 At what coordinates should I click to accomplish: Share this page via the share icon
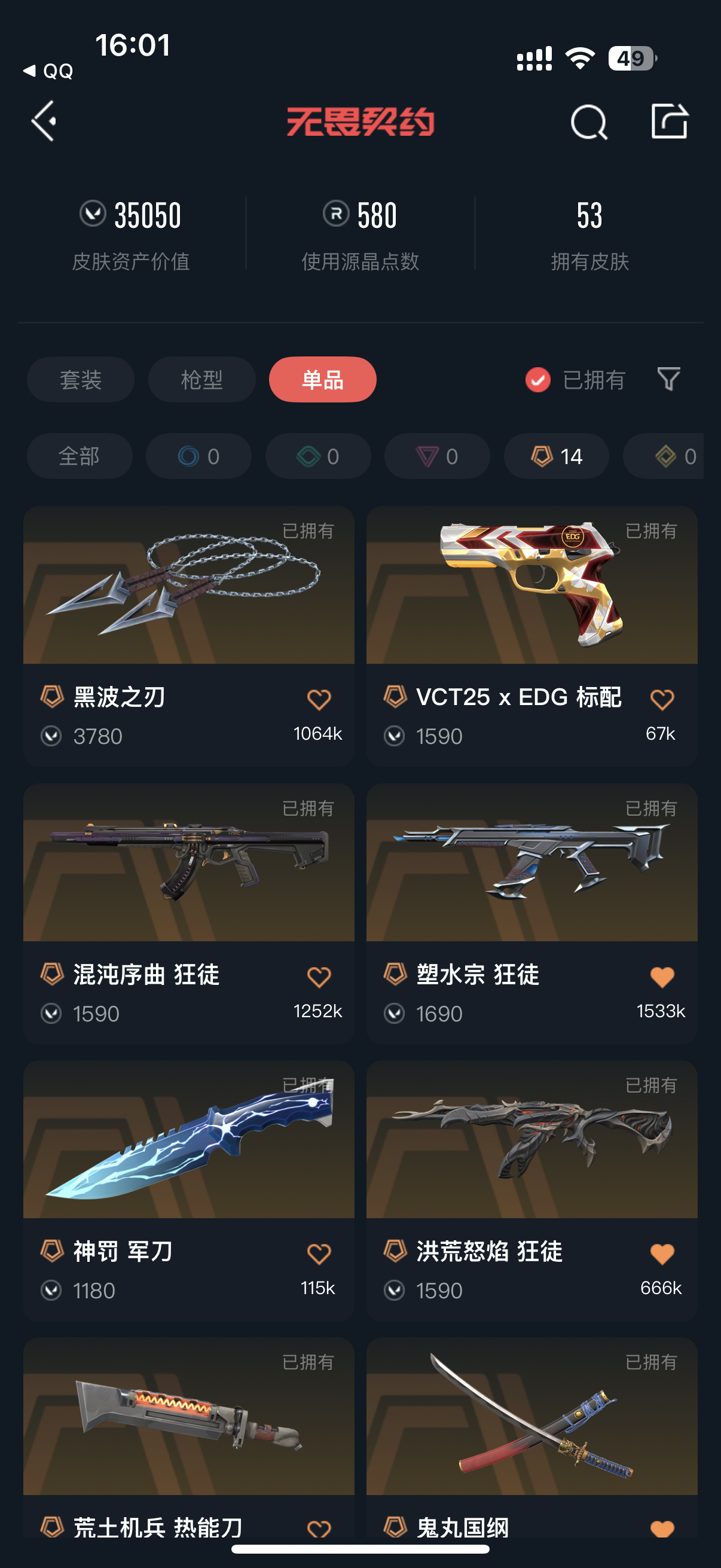pyautogui.click(x=669, y=121)
